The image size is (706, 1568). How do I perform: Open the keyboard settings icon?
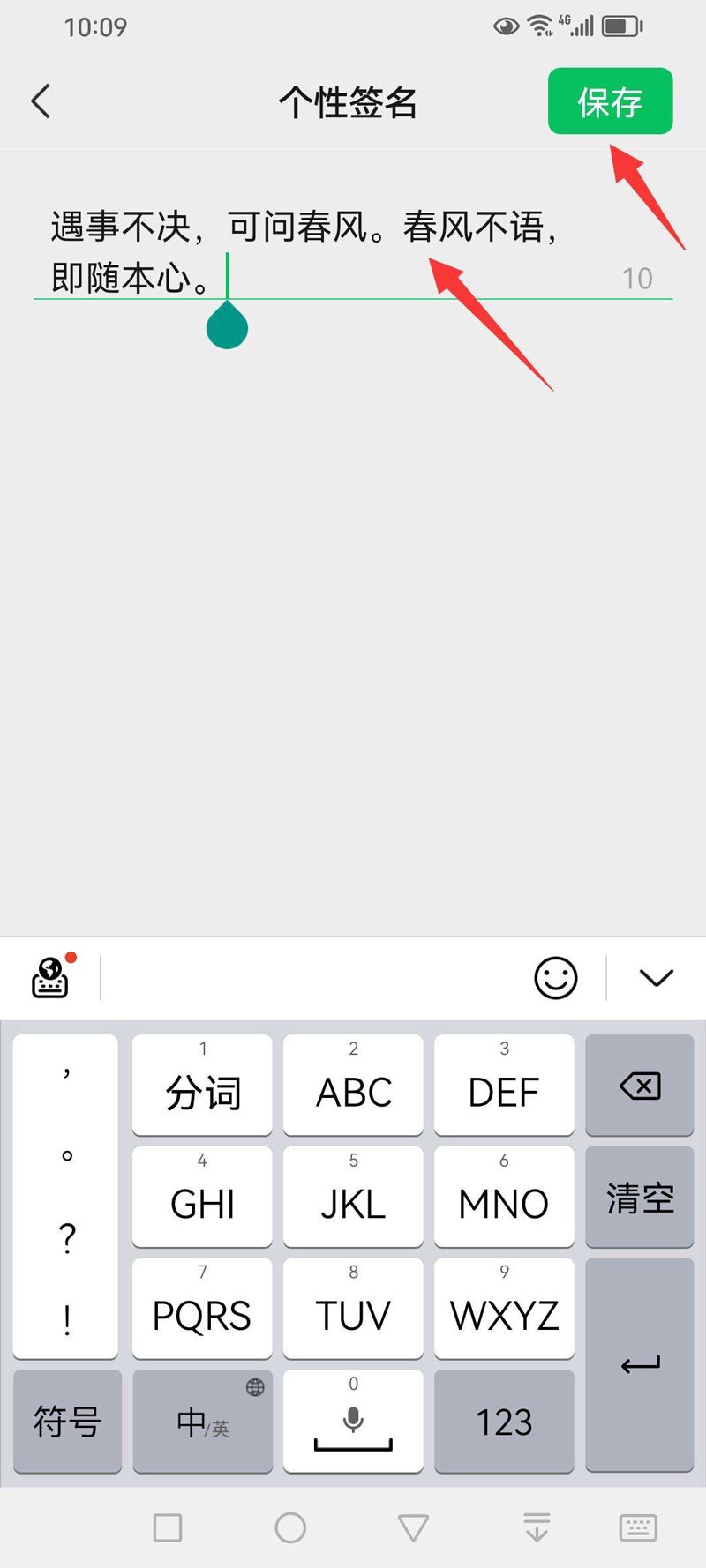[51, 978]
